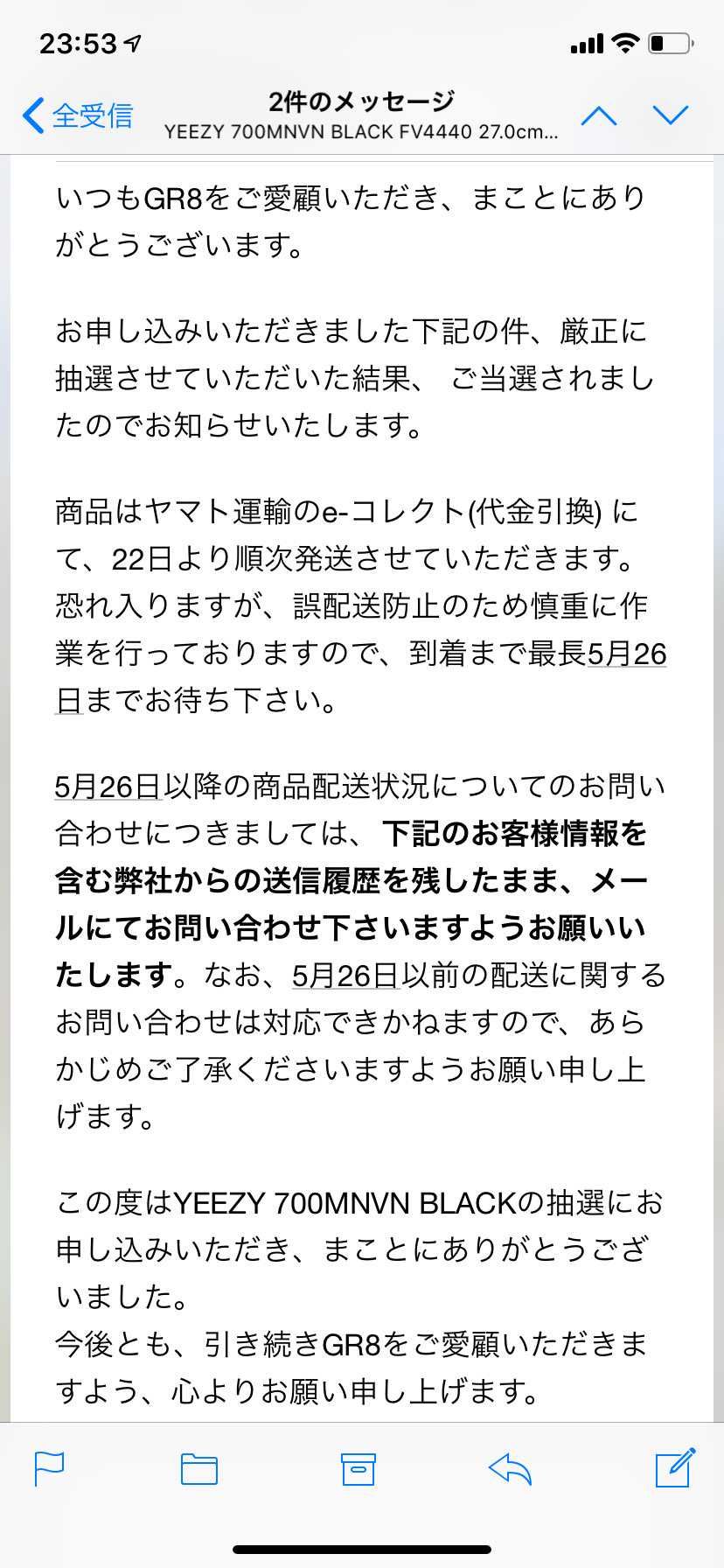This screenshot has width=724, height=1568.
Task: Go back to 全受信 mailbox
Action: tap(77, 115)
